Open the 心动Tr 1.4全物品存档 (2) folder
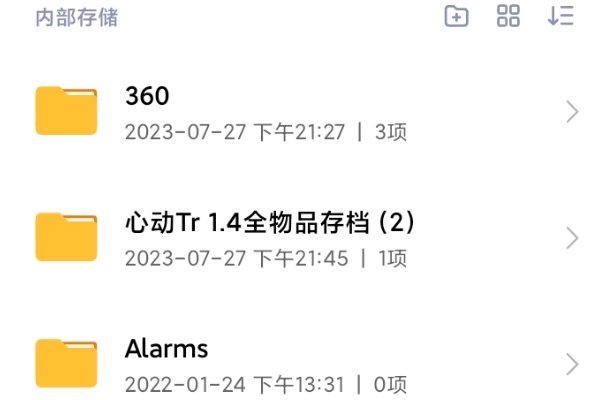This screenshot has height=400, width=600. coord(300,238)
